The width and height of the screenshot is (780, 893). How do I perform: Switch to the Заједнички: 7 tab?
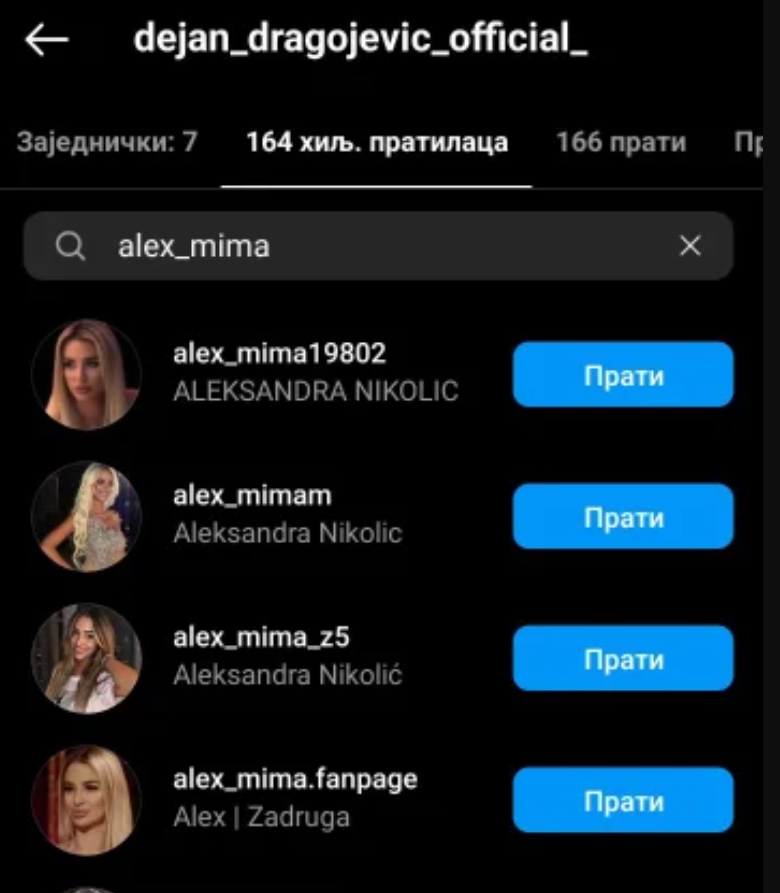click(107, 143)
